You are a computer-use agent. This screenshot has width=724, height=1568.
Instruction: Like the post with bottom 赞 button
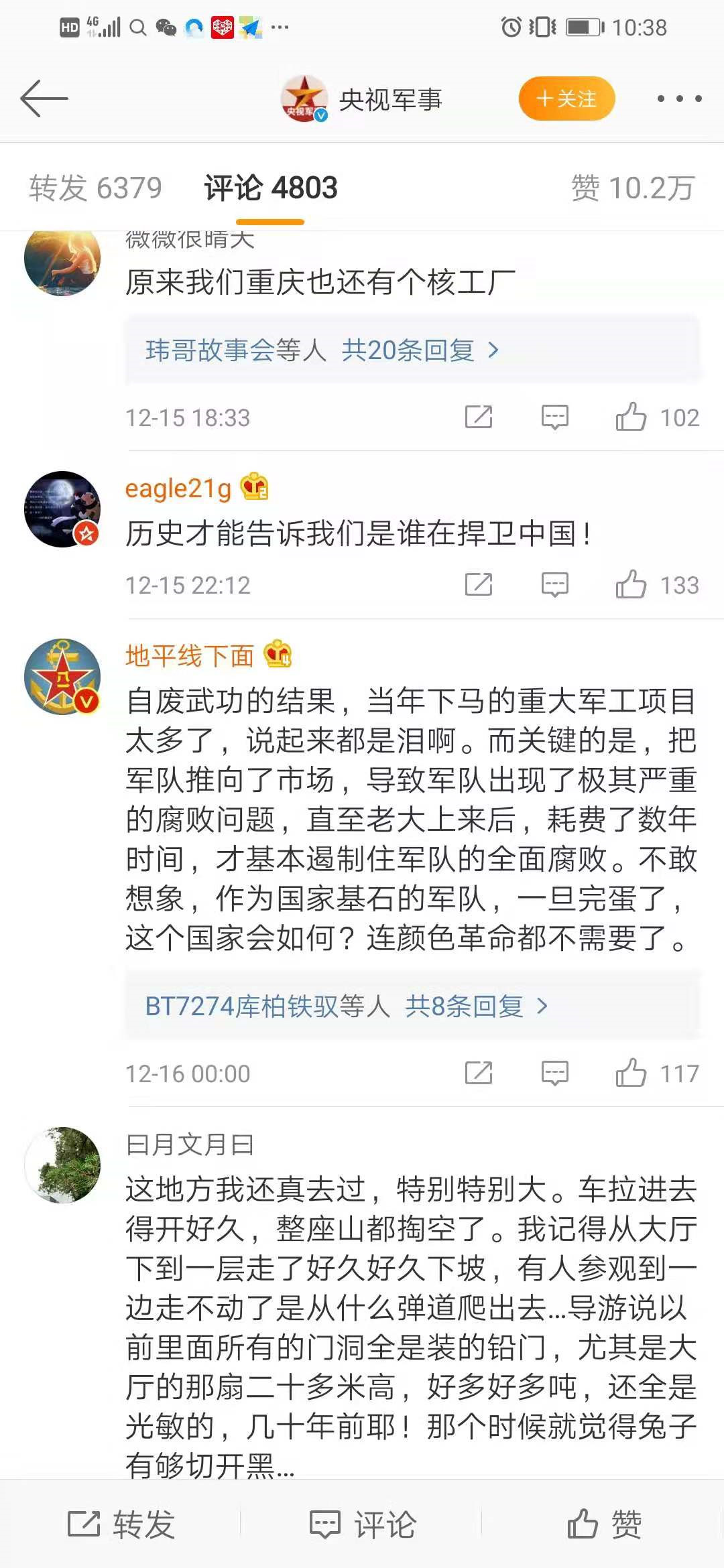pyautogui.click(x=603, y=1524)
